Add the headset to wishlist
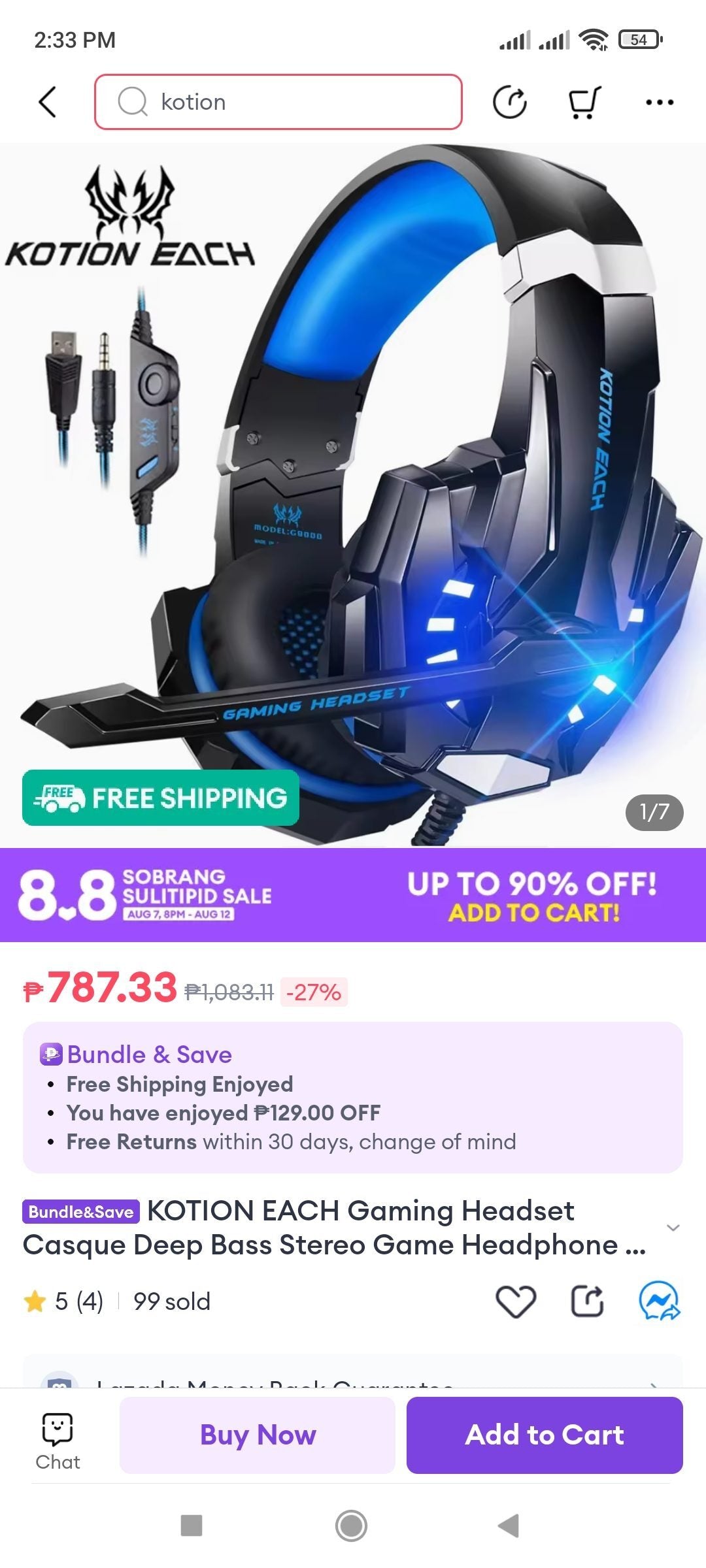706x1568 pixels. tap(516, 1301)
